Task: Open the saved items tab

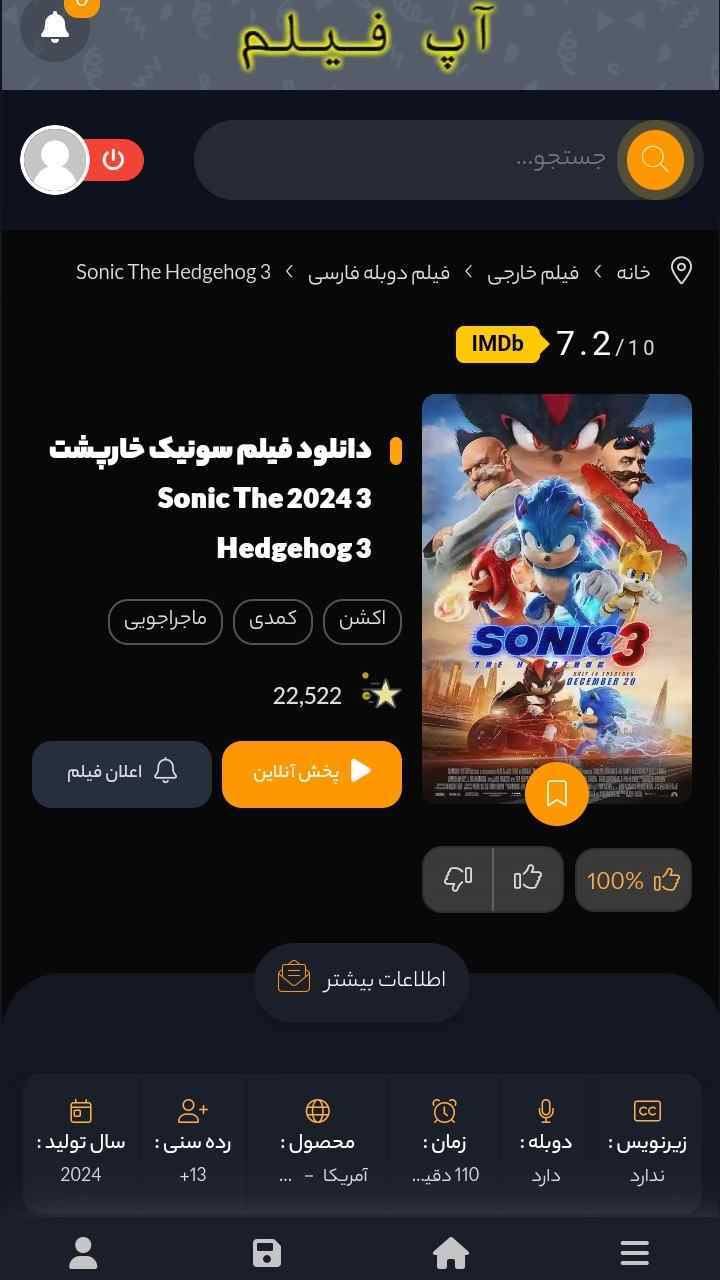Action: coord(267,1253)
